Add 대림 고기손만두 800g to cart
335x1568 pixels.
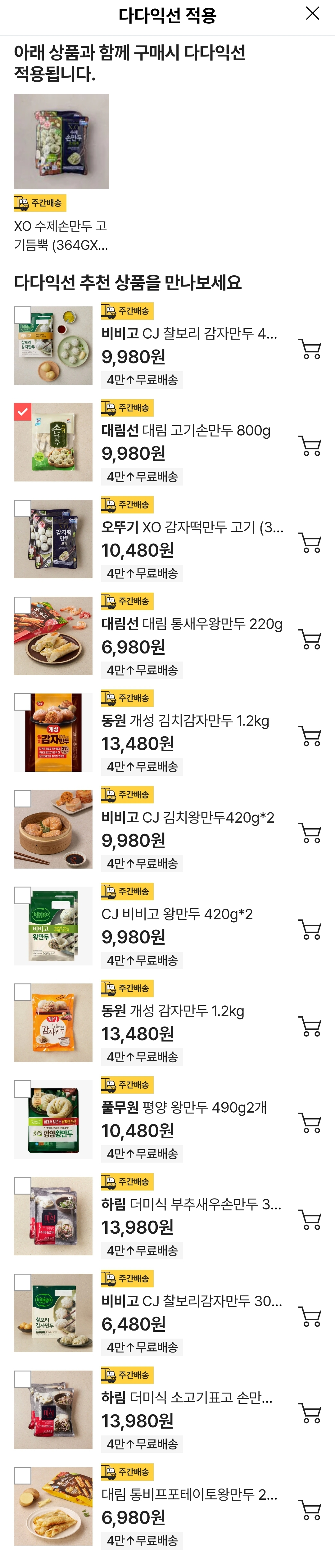point(310,445)
